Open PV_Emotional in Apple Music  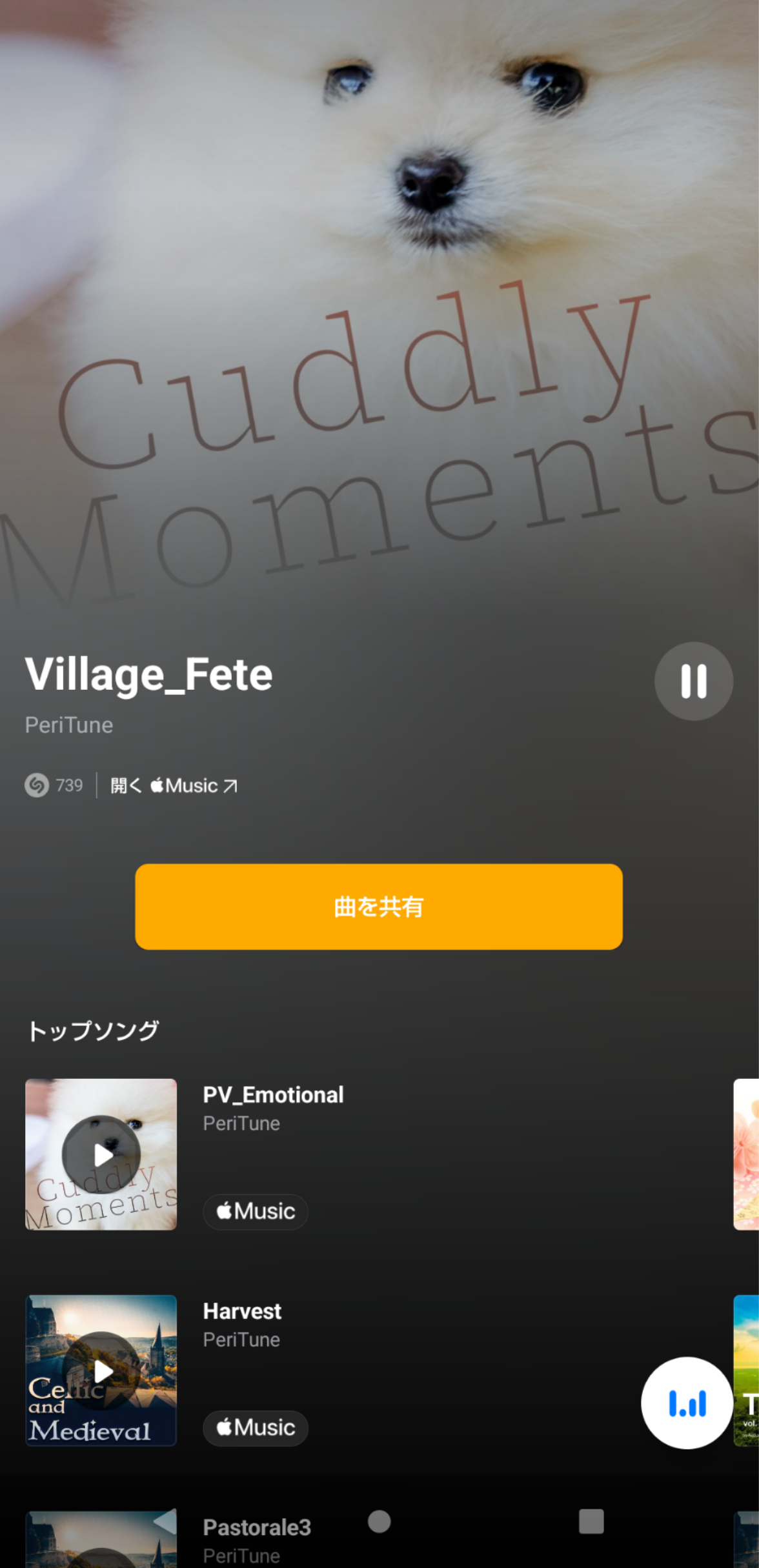pos(256,1211)
